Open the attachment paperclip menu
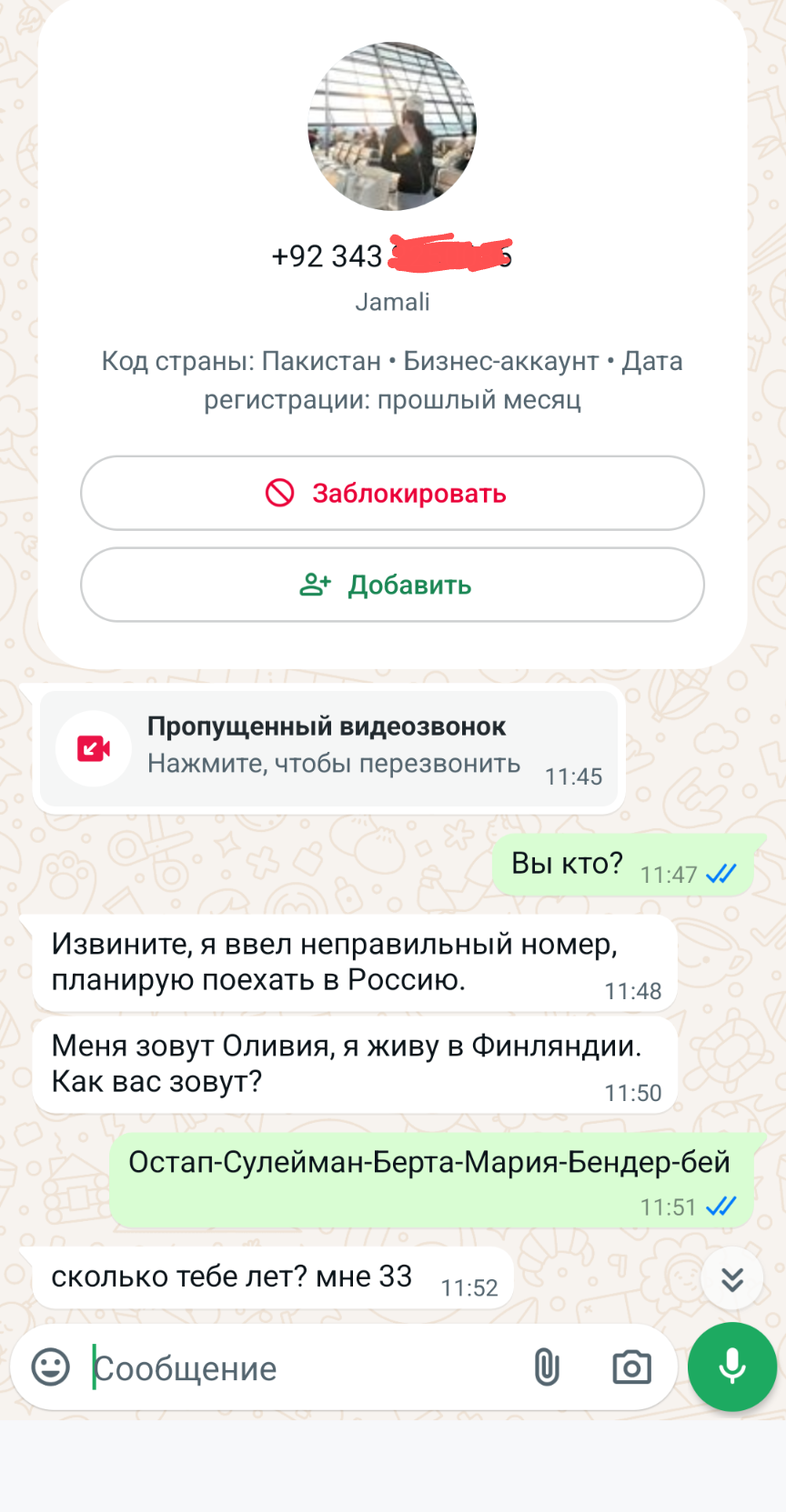Image resolution: width=786 pixels, height=1512 pixels. click(547, 1367)
